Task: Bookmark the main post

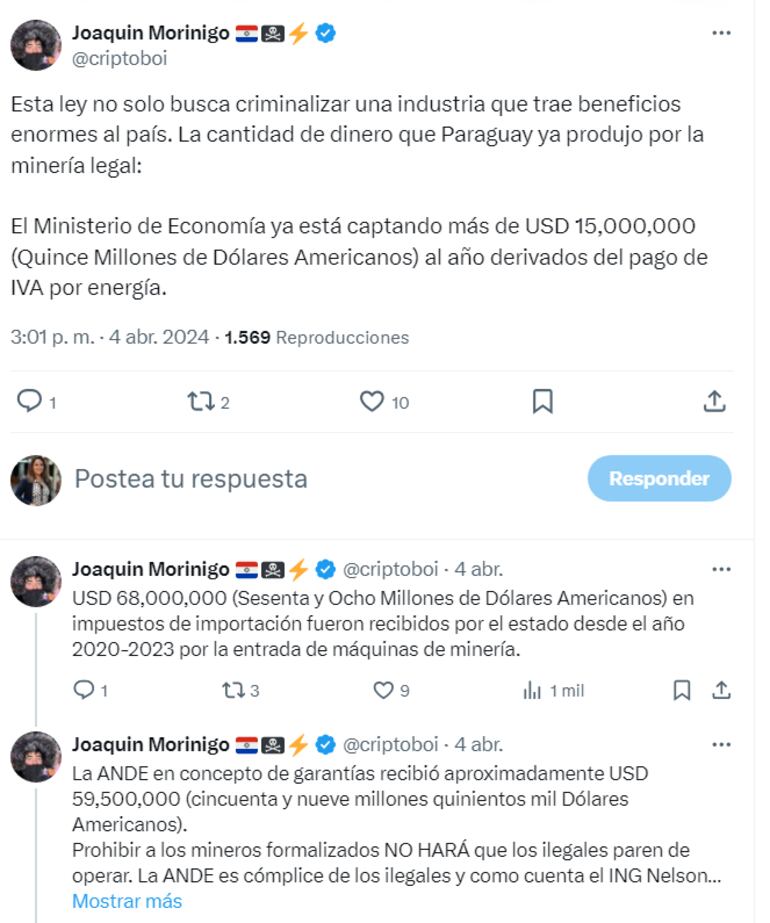Action: tap(542, 402)
